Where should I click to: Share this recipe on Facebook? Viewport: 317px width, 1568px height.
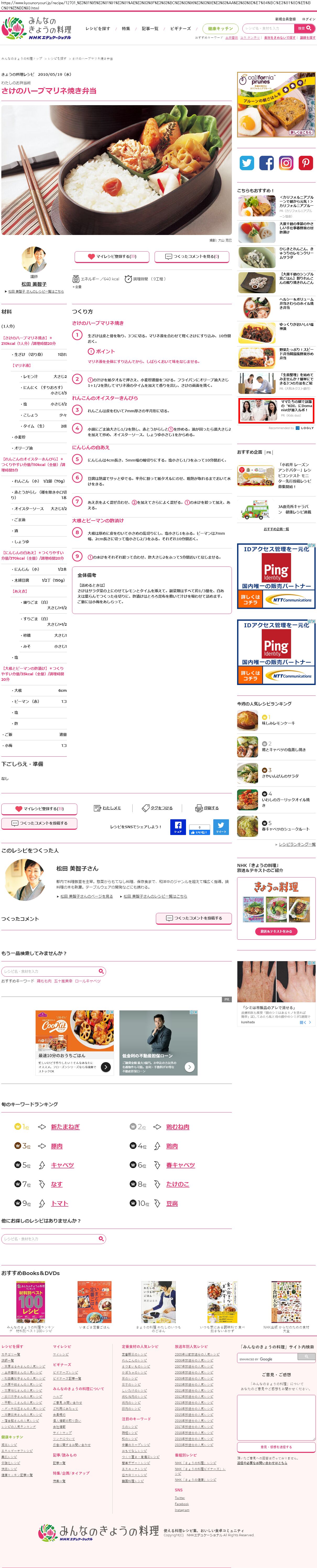click(178, 827)
